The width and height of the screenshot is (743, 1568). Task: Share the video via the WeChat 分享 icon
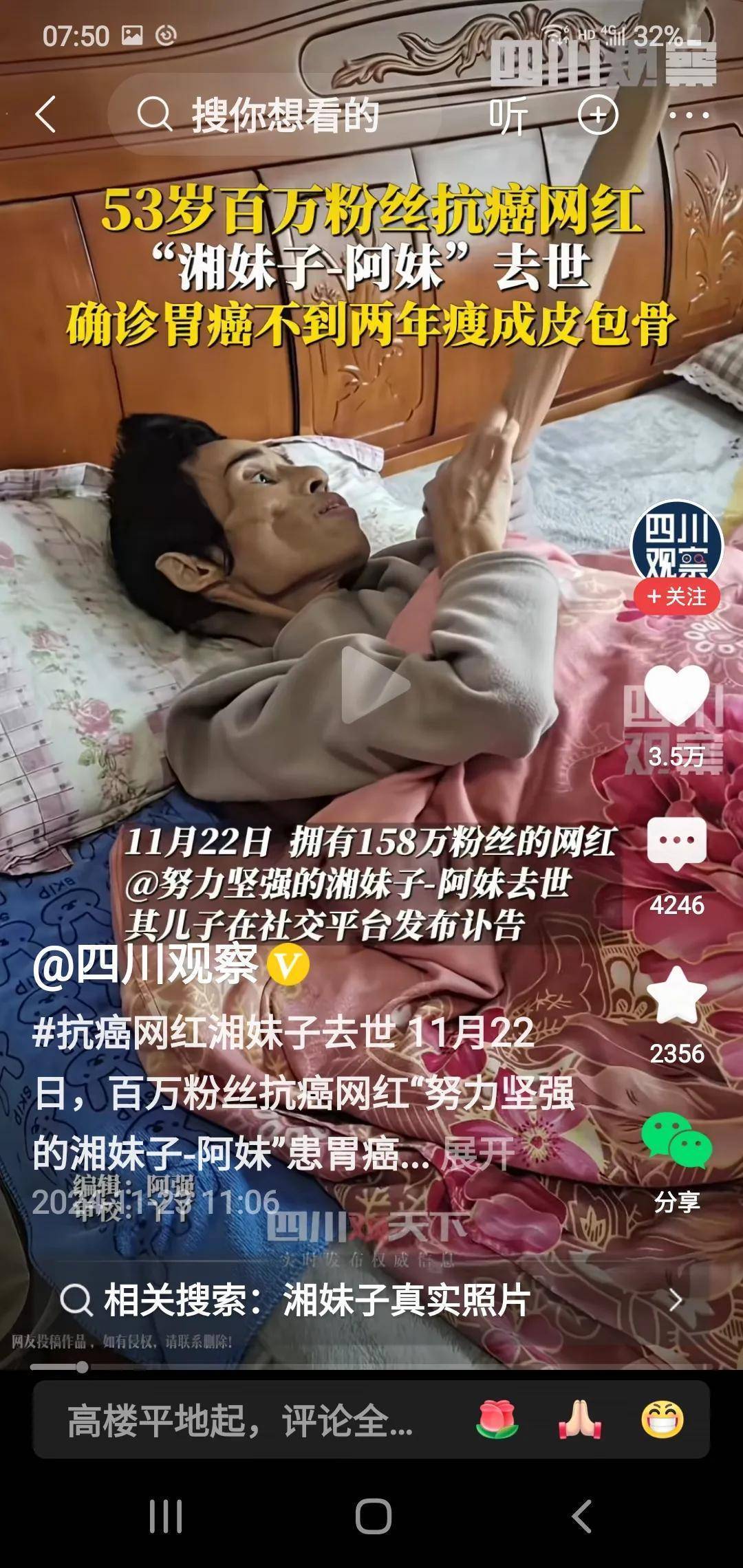click(x=677, y=1143)
